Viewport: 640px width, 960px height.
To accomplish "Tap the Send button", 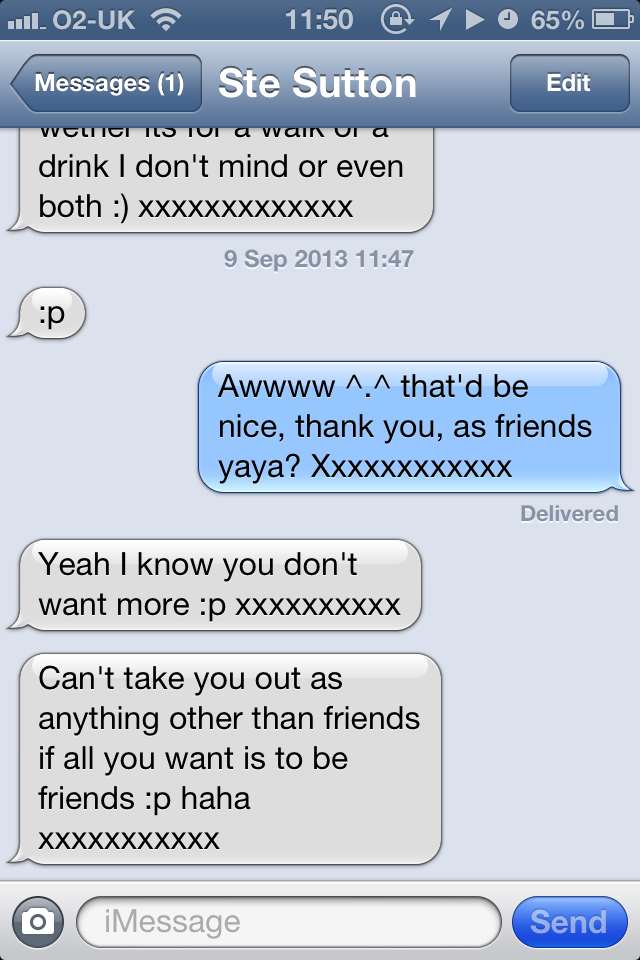I will [x=568, y=920].
